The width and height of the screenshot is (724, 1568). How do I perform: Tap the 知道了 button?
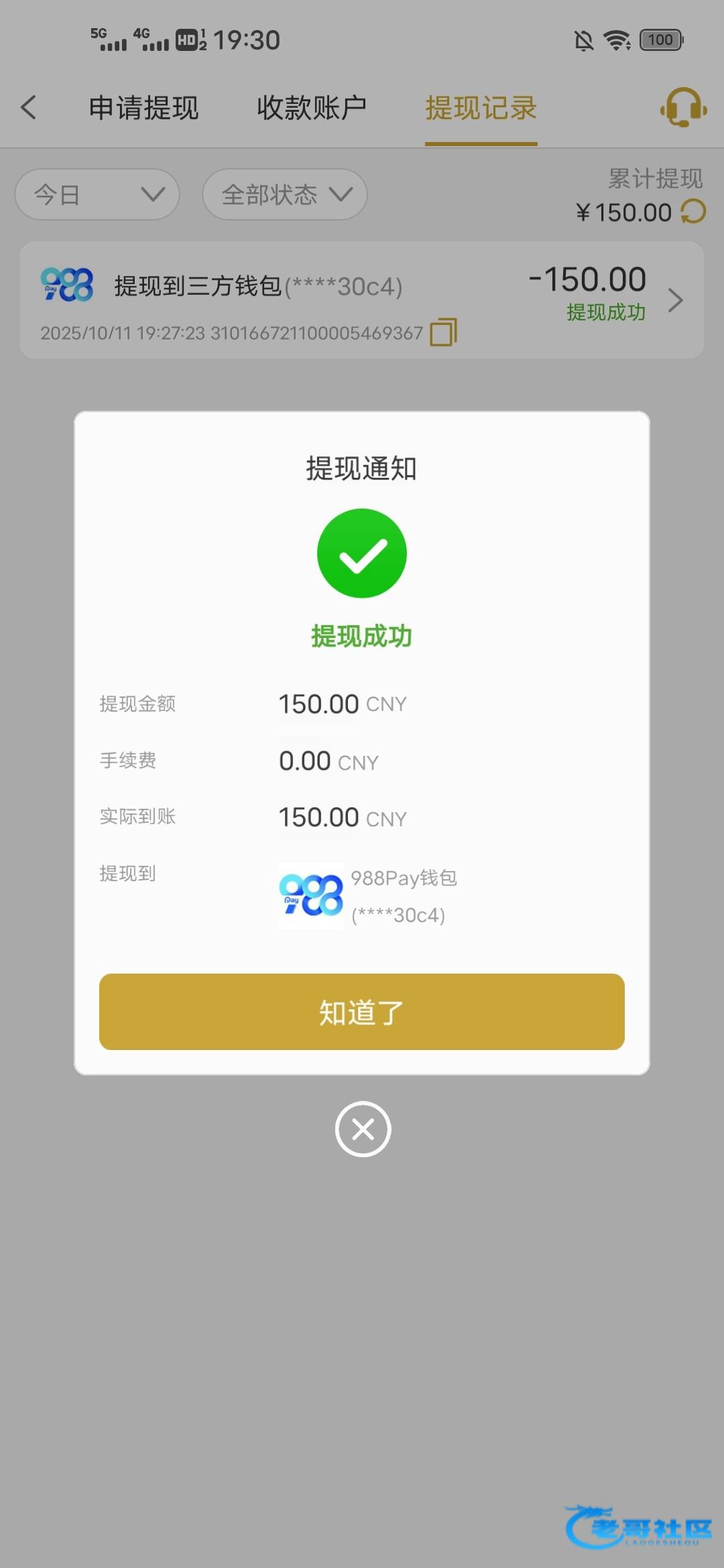click(x=362, y=1012)
